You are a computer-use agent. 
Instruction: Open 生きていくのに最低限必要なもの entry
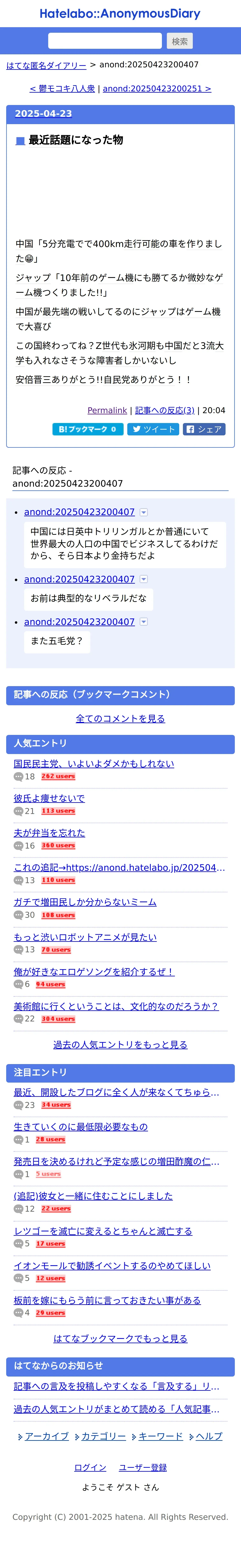tap(81, 1127)
